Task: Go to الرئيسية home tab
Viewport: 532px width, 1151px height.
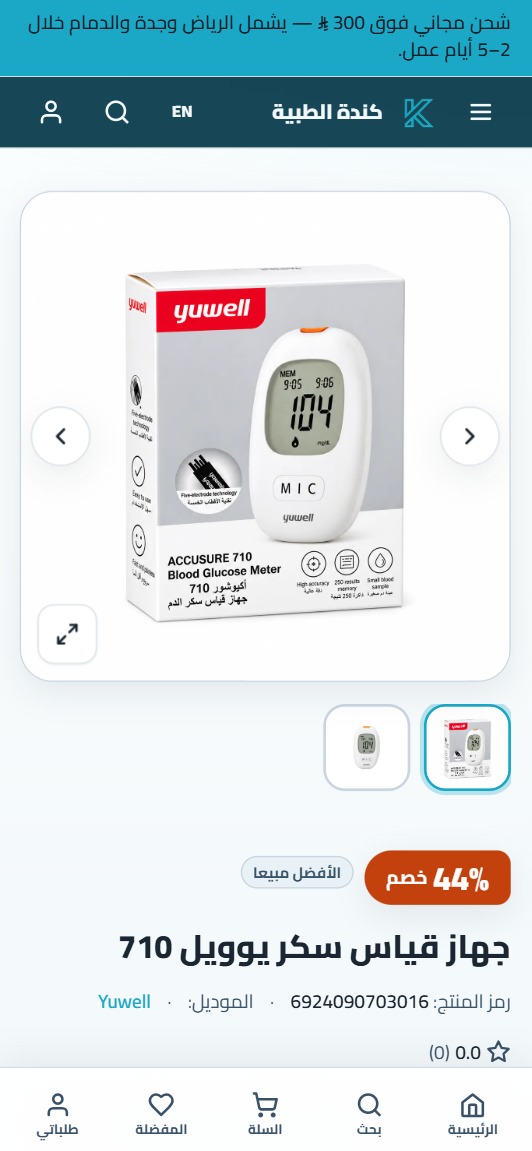Action: (473, 1114)
